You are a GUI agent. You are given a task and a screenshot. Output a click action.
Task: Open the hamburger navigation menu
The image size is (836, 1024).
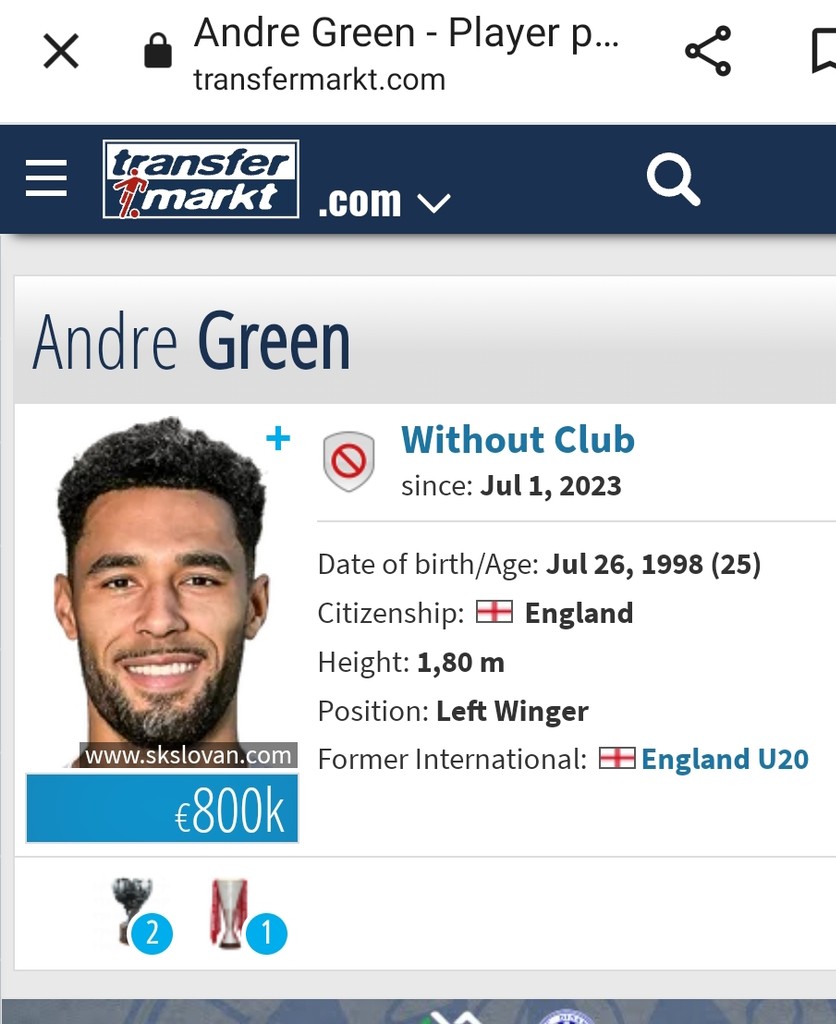click(46, 179)
